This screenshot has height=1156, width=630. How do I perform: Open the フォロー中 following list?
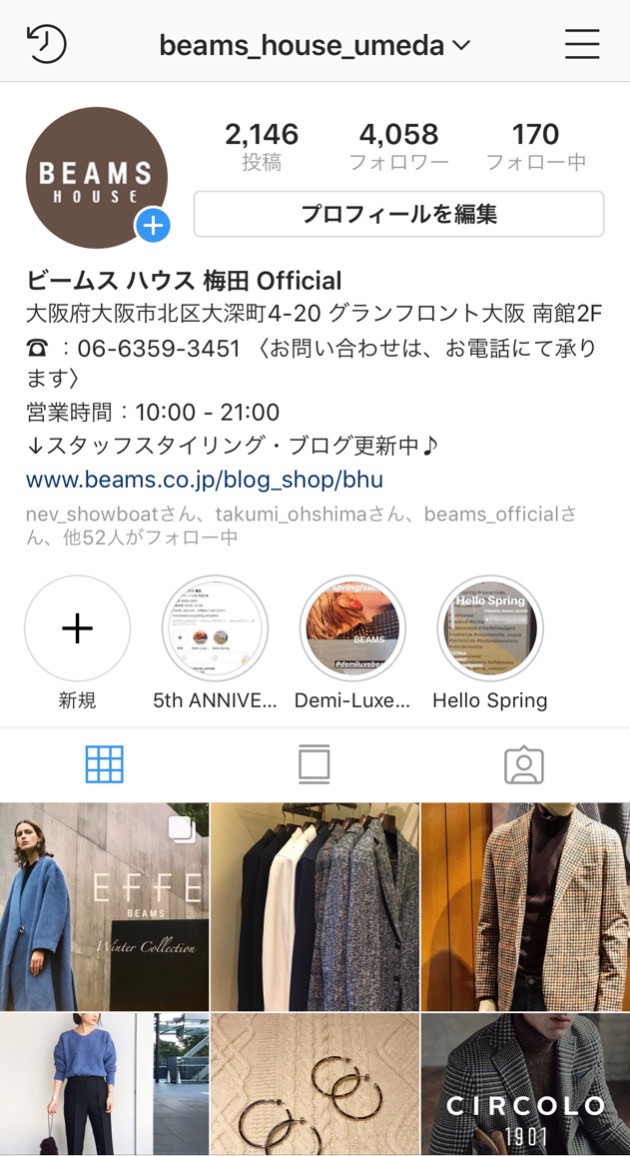pyautogui.click(x=535, y=146)
